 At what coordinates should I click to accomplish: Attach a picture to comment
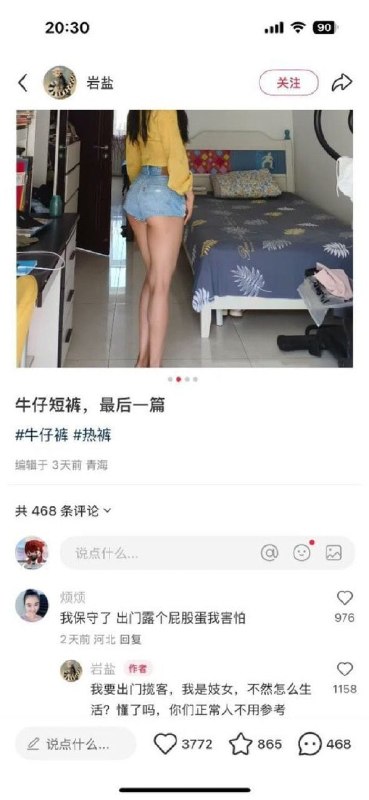click(334, 553)
